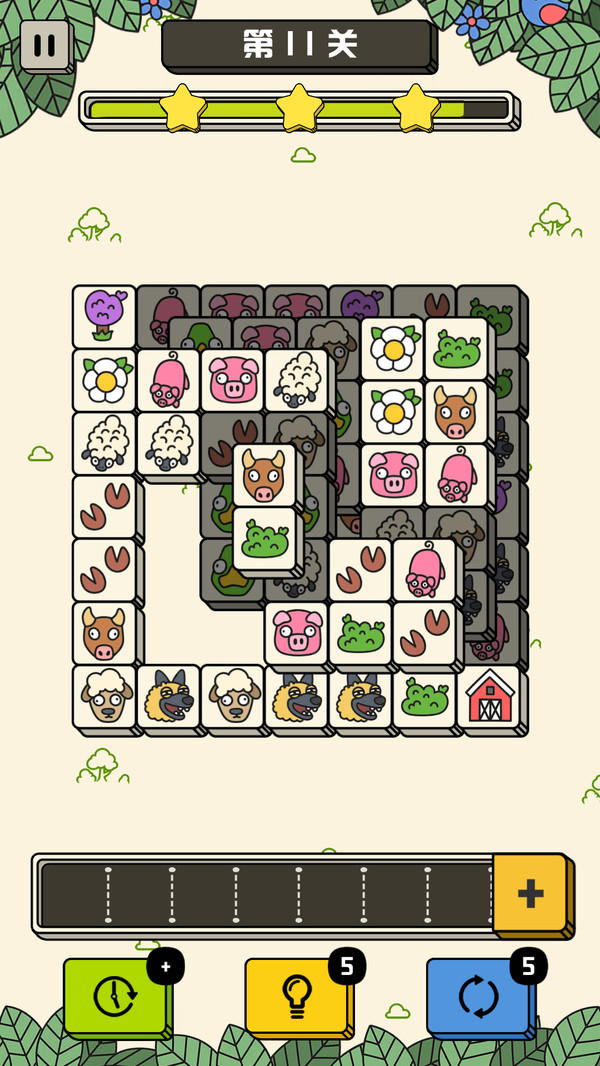Pick the red barn tile
600x1066 pixels.
489,696
